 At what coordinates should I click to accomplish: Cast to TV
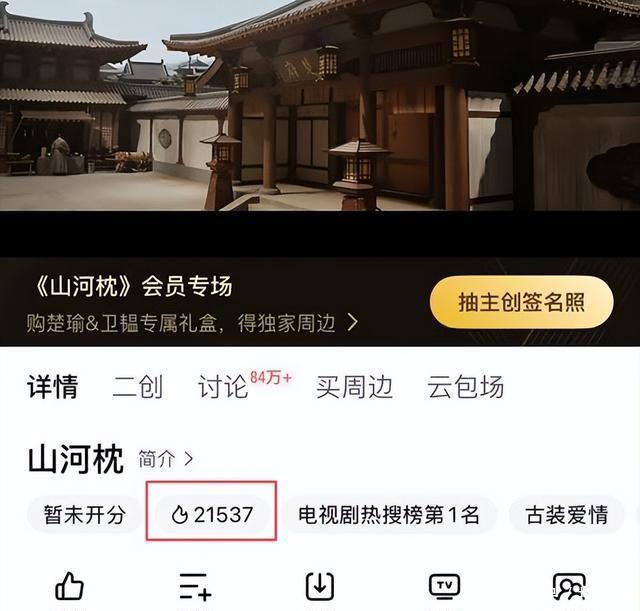(444, 587)
